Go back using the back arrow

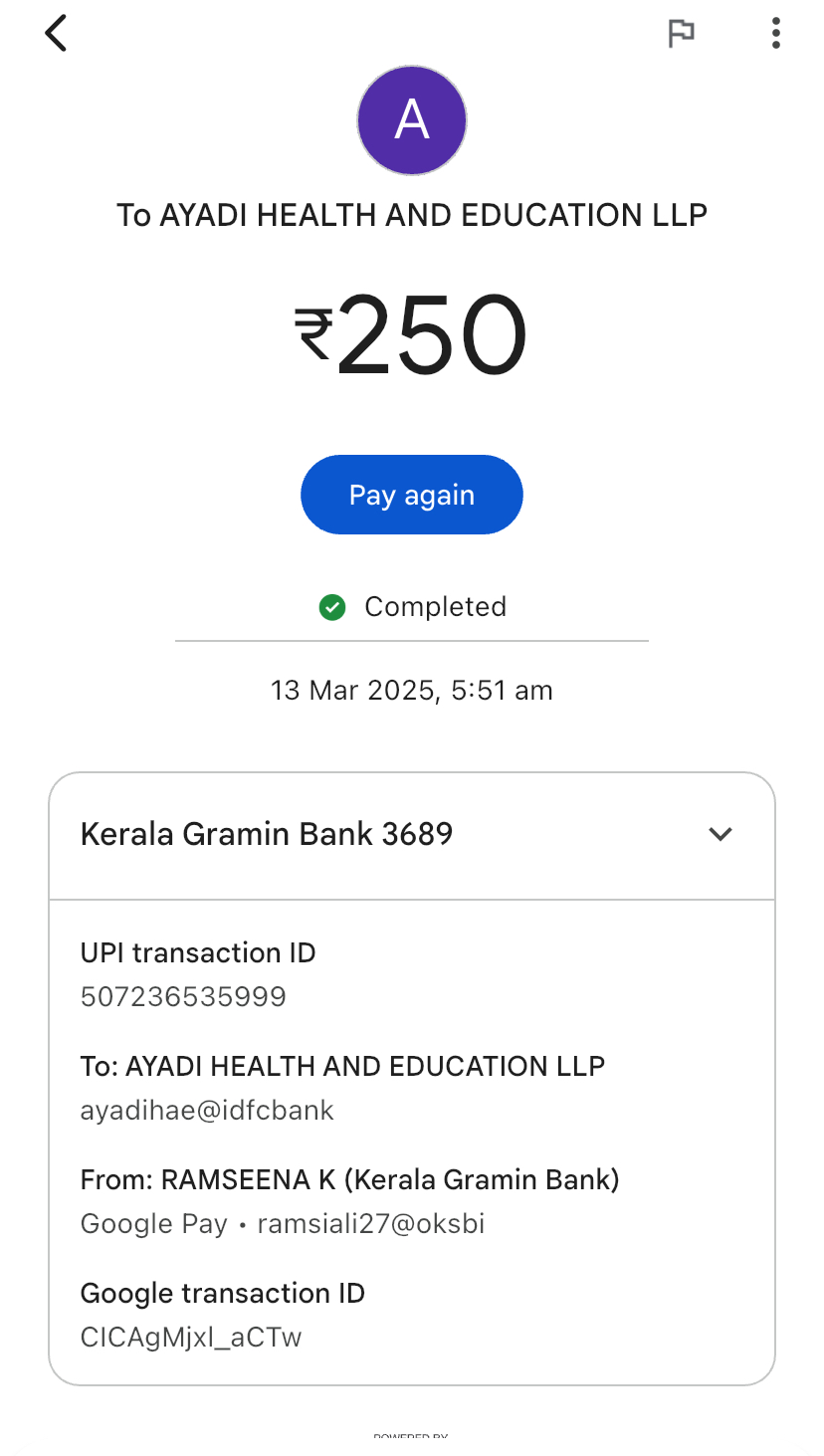click(x=56, y=33)
